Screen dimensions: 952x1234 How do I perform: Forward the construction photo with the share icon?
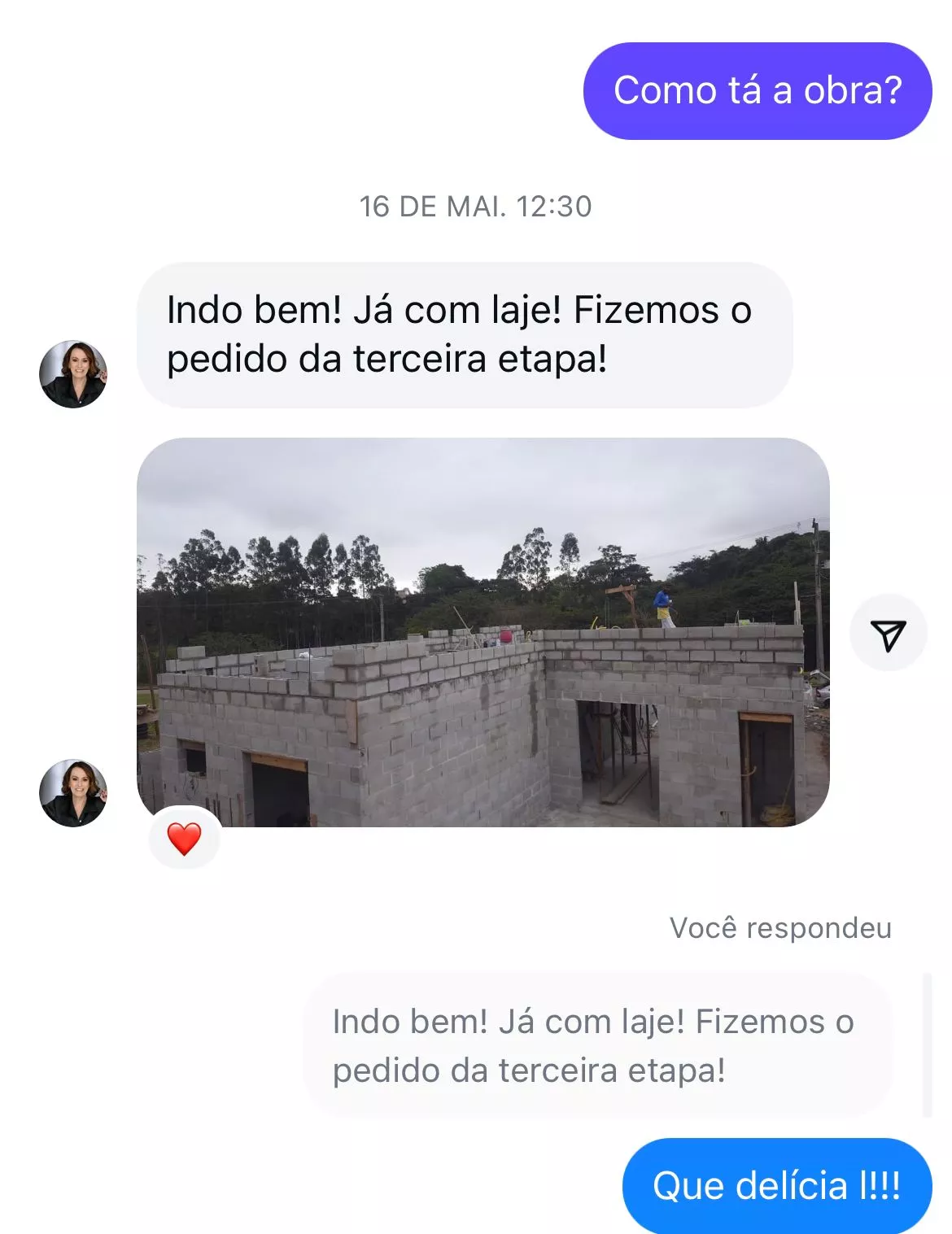click(888, 634)
